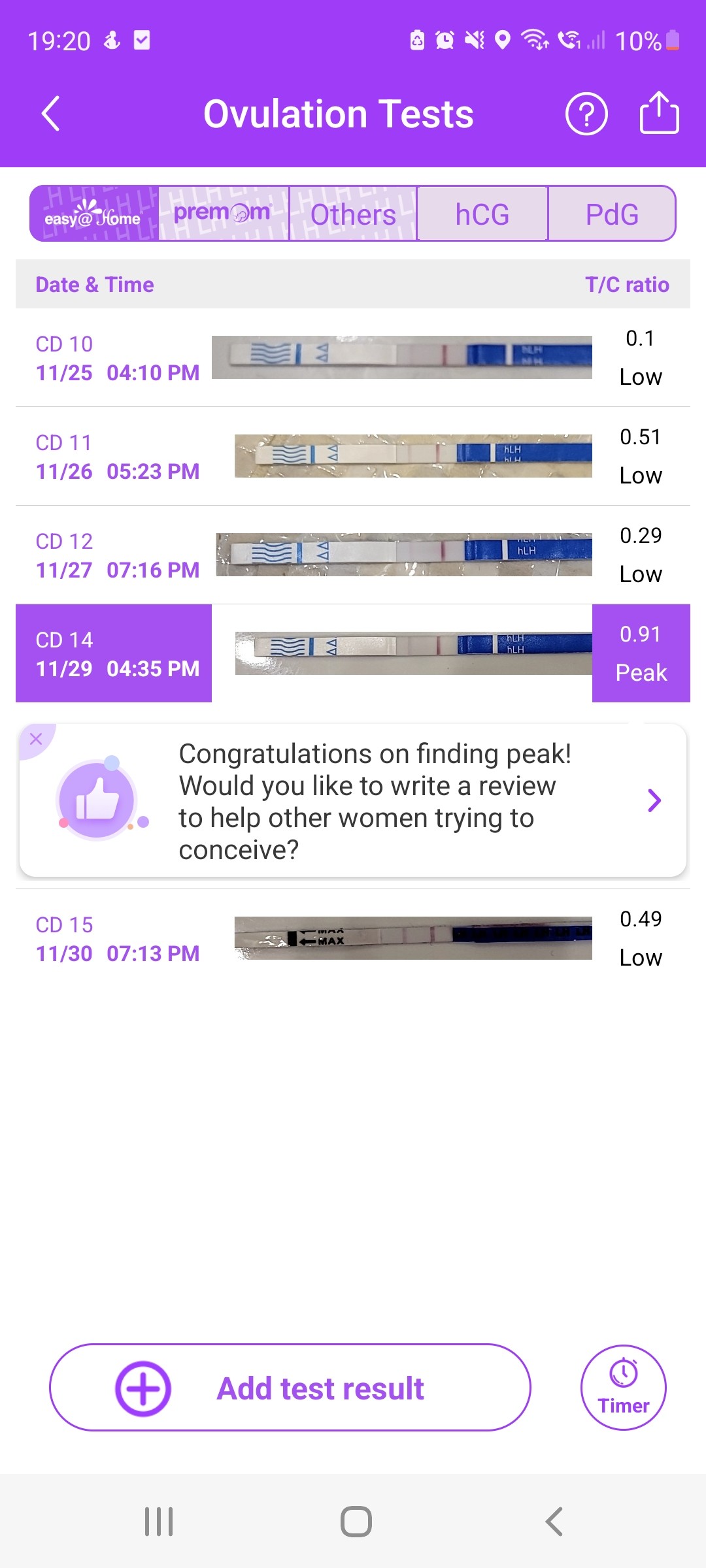This screenshot has height=1568, width=706.
Task: Open the CD 11 test from 11/26
Action: click(x=353, y=456)
